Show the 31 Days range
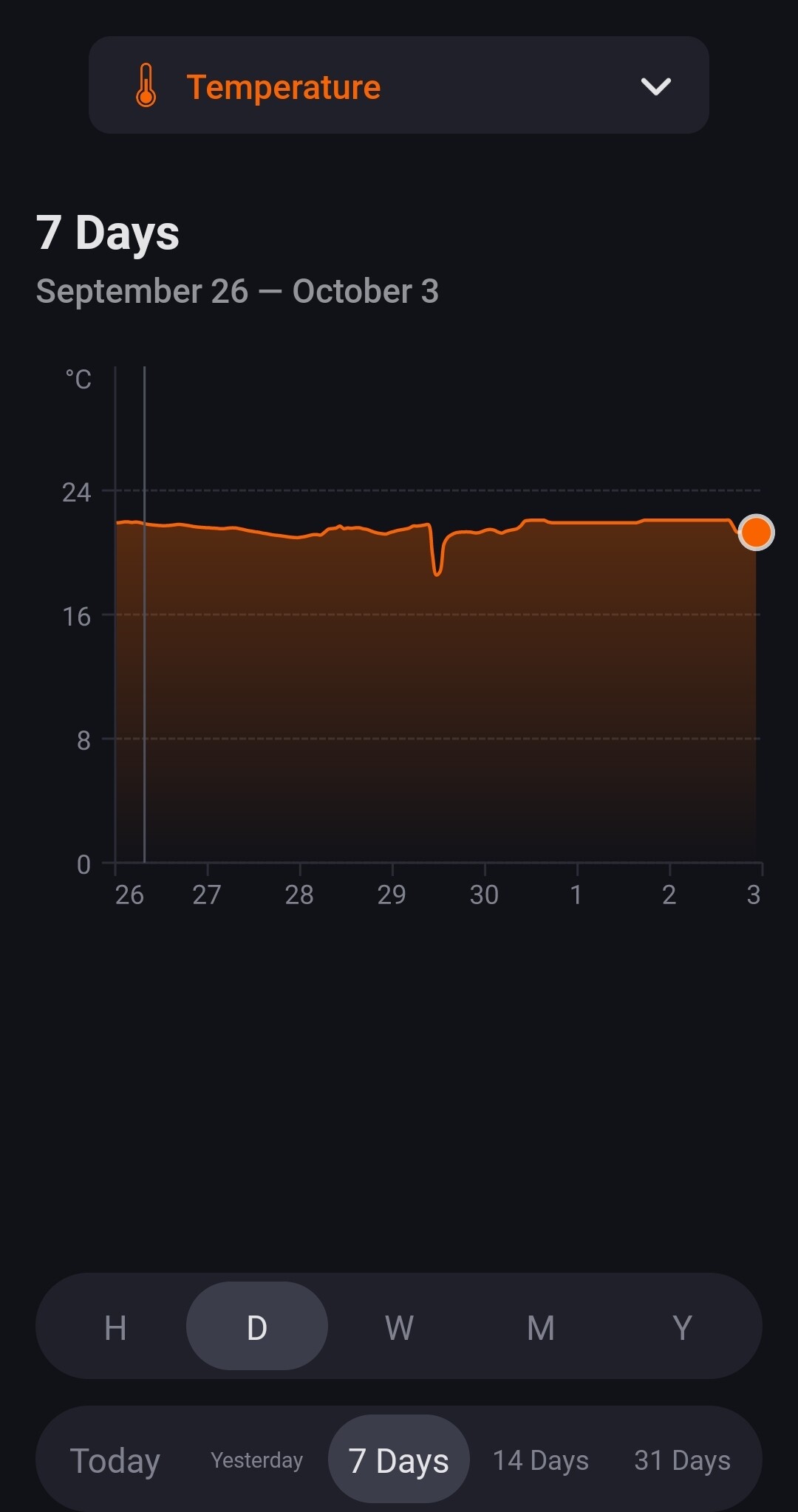Image resolution: width=798 pixels, height=1512 pixels. coord(683,1460)
